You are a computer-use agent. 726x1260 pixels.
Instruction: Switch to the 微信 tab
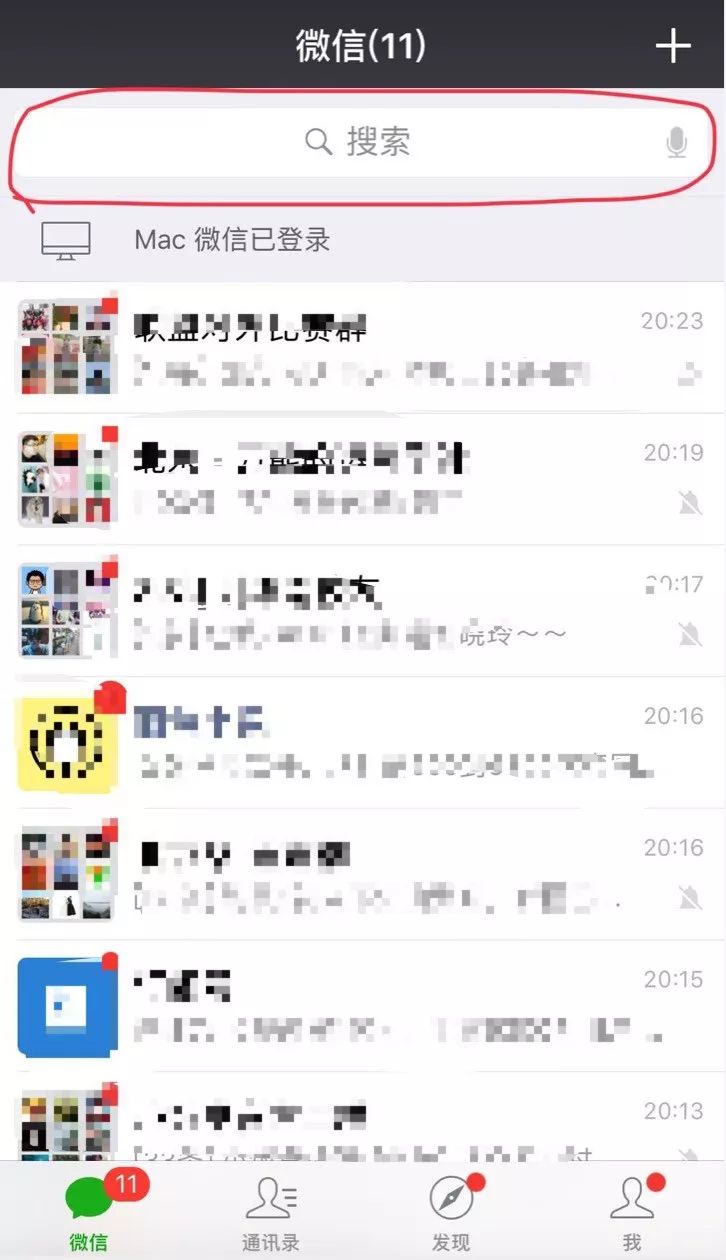pos(90,1212)
